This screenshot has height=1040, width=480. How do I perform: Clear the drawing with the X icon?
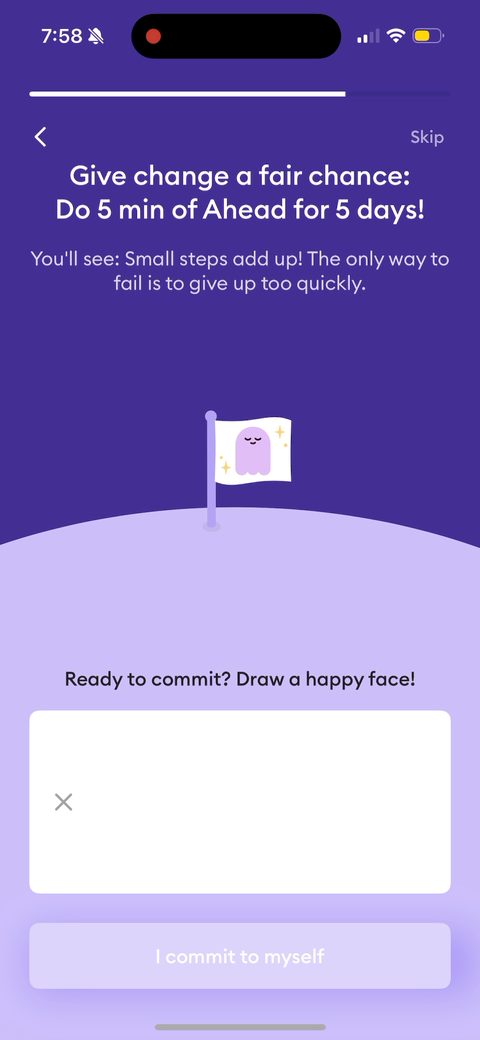point(63,802)
